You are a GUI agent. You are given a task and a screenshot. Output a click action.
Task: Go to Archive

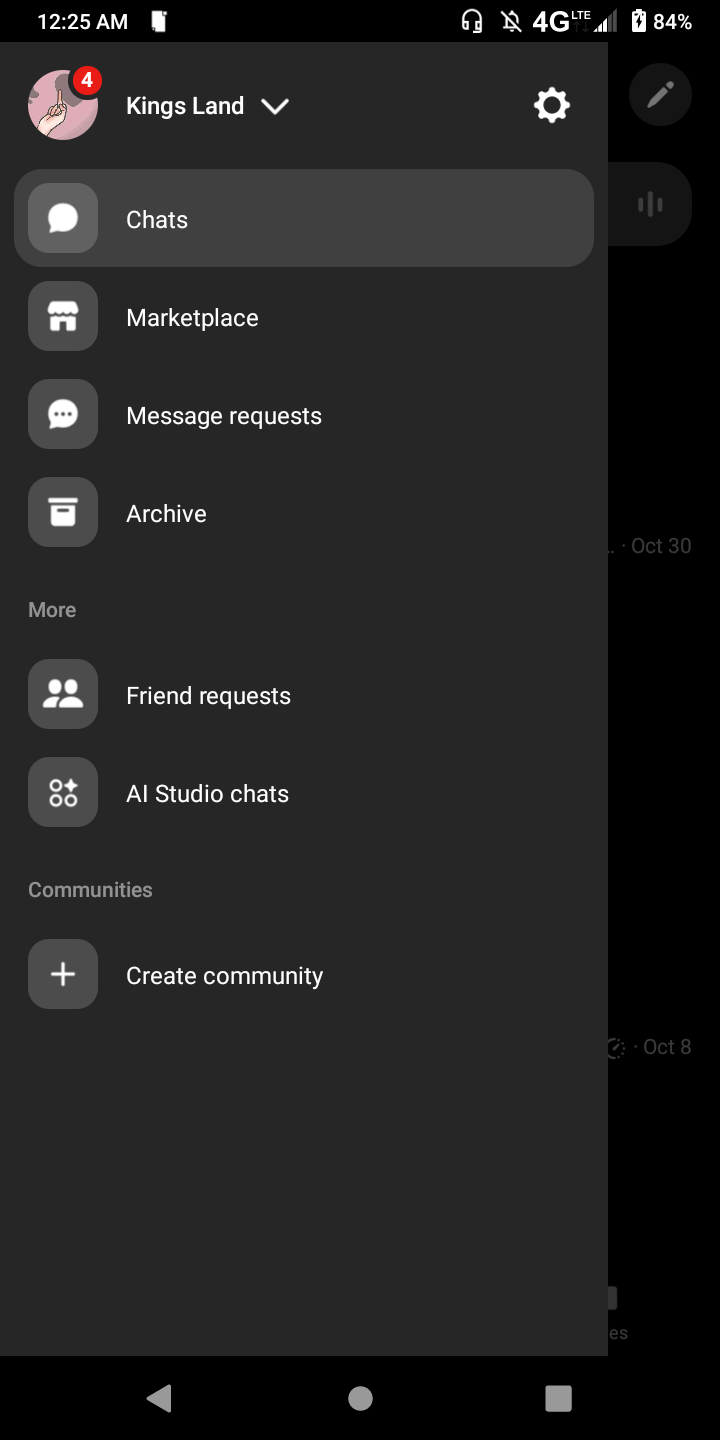(x=304, y=512)
